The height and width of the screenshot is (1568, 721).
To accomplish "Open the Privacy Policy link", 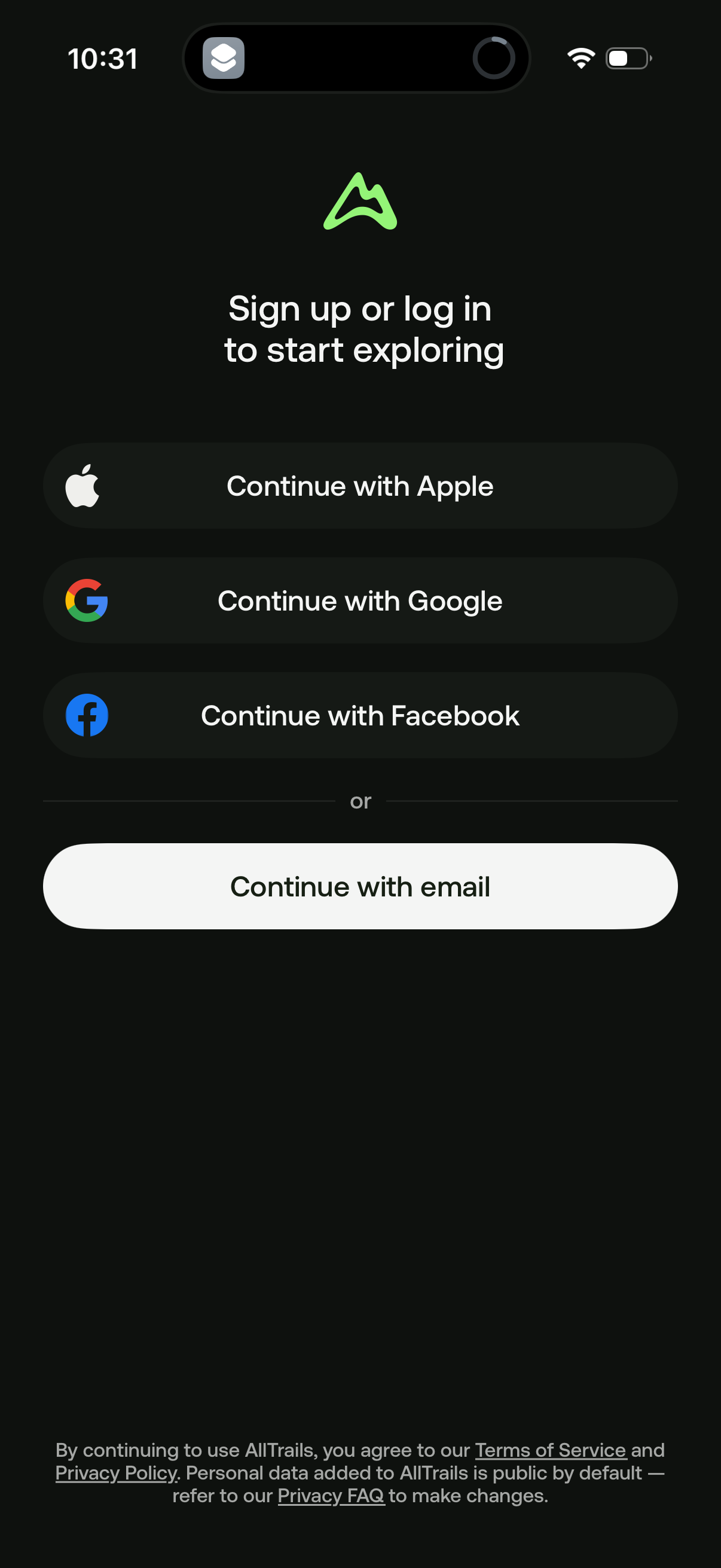I will tap(115, 1473).
